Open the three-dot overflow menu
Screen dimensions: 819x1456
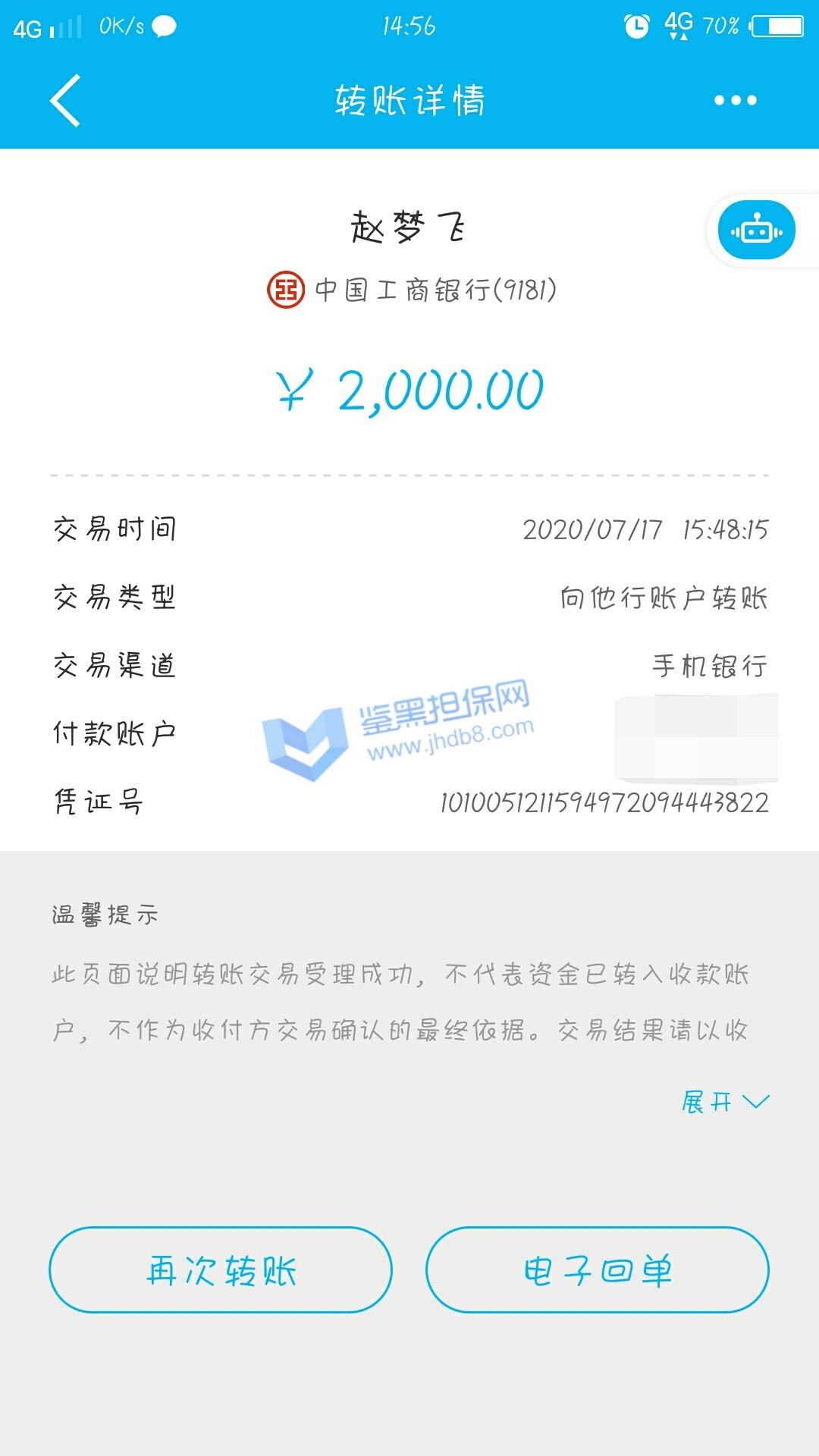735,100
